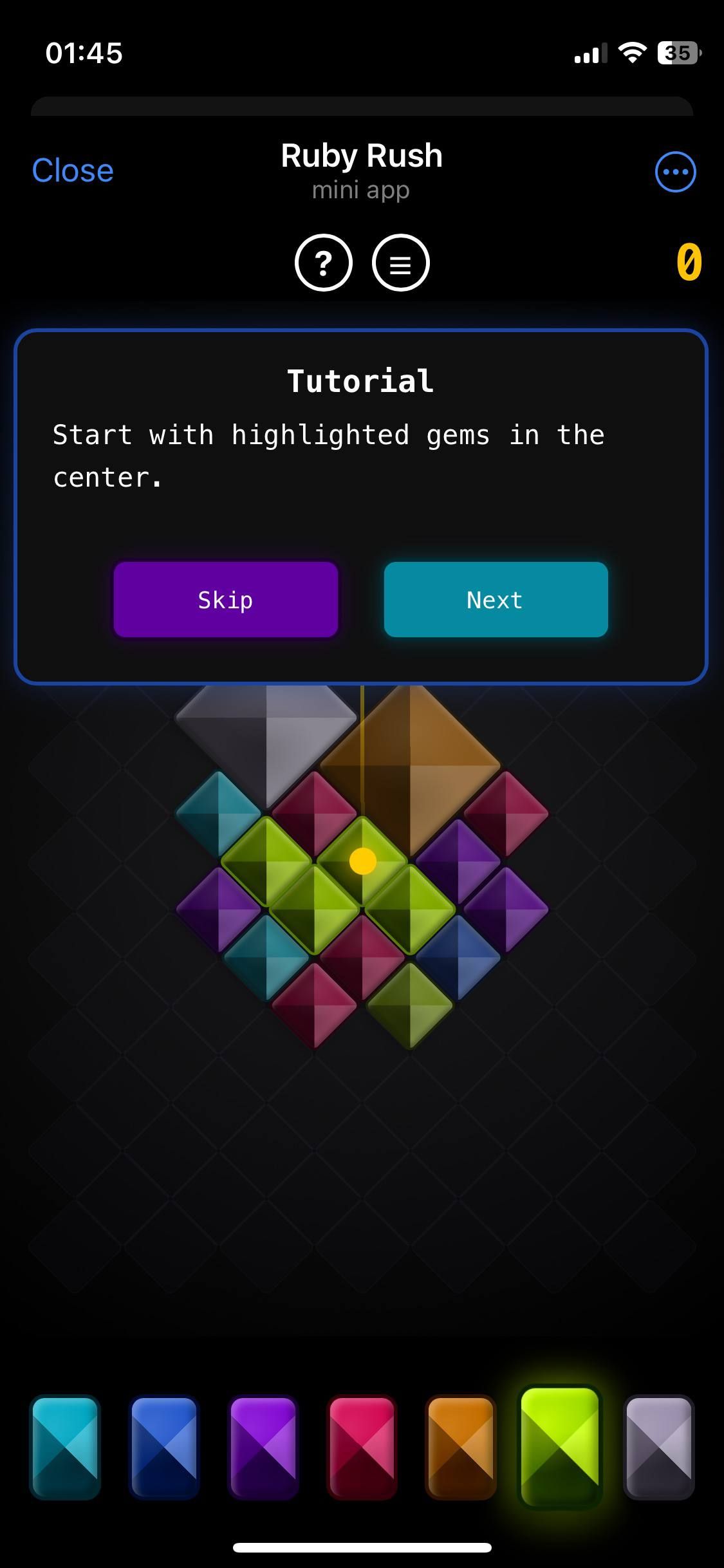
Task: Select the purple gem color
Action: [263, 1447]
